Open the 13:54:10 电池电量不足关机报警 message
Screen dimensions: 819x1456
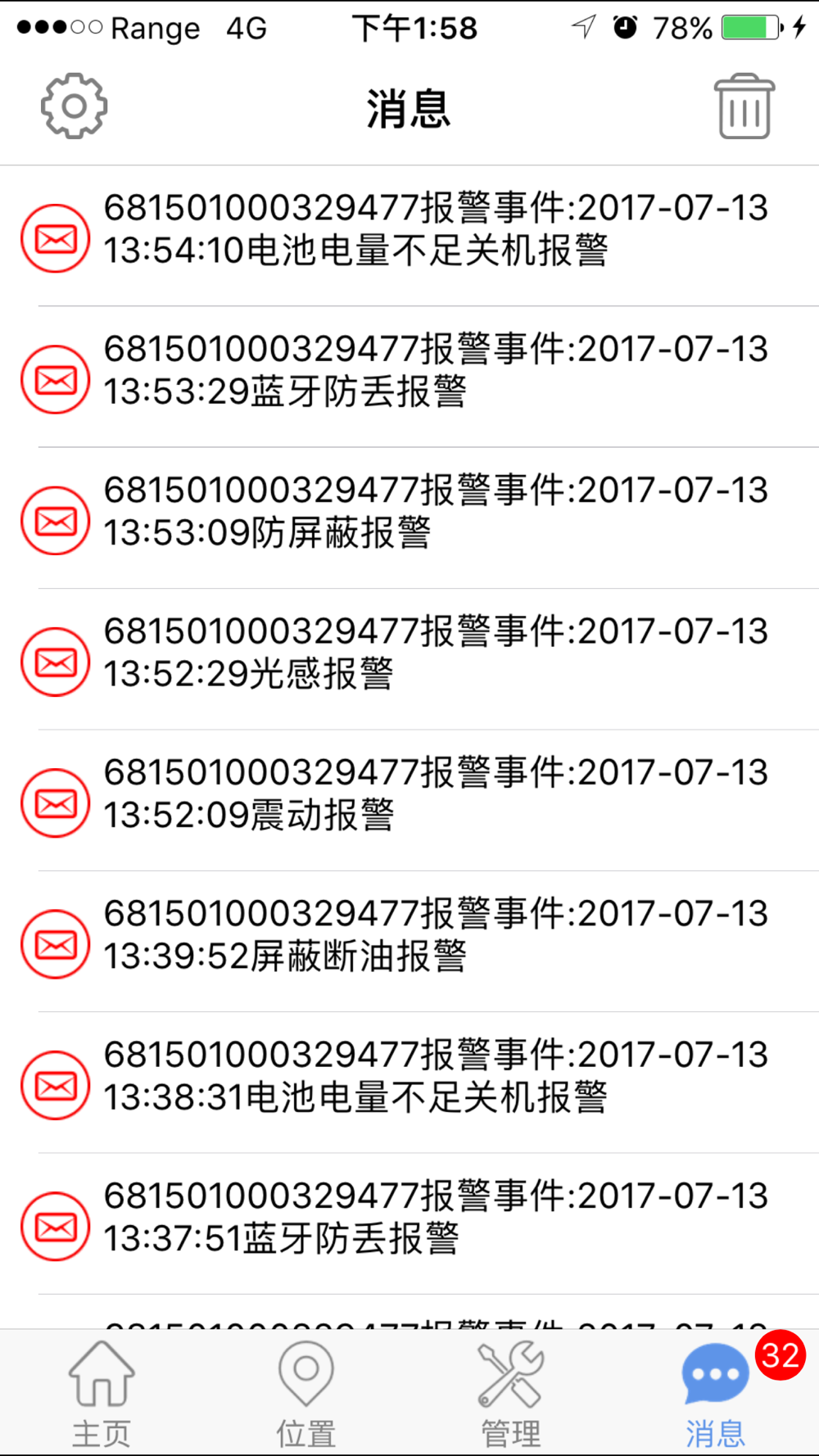409,236
